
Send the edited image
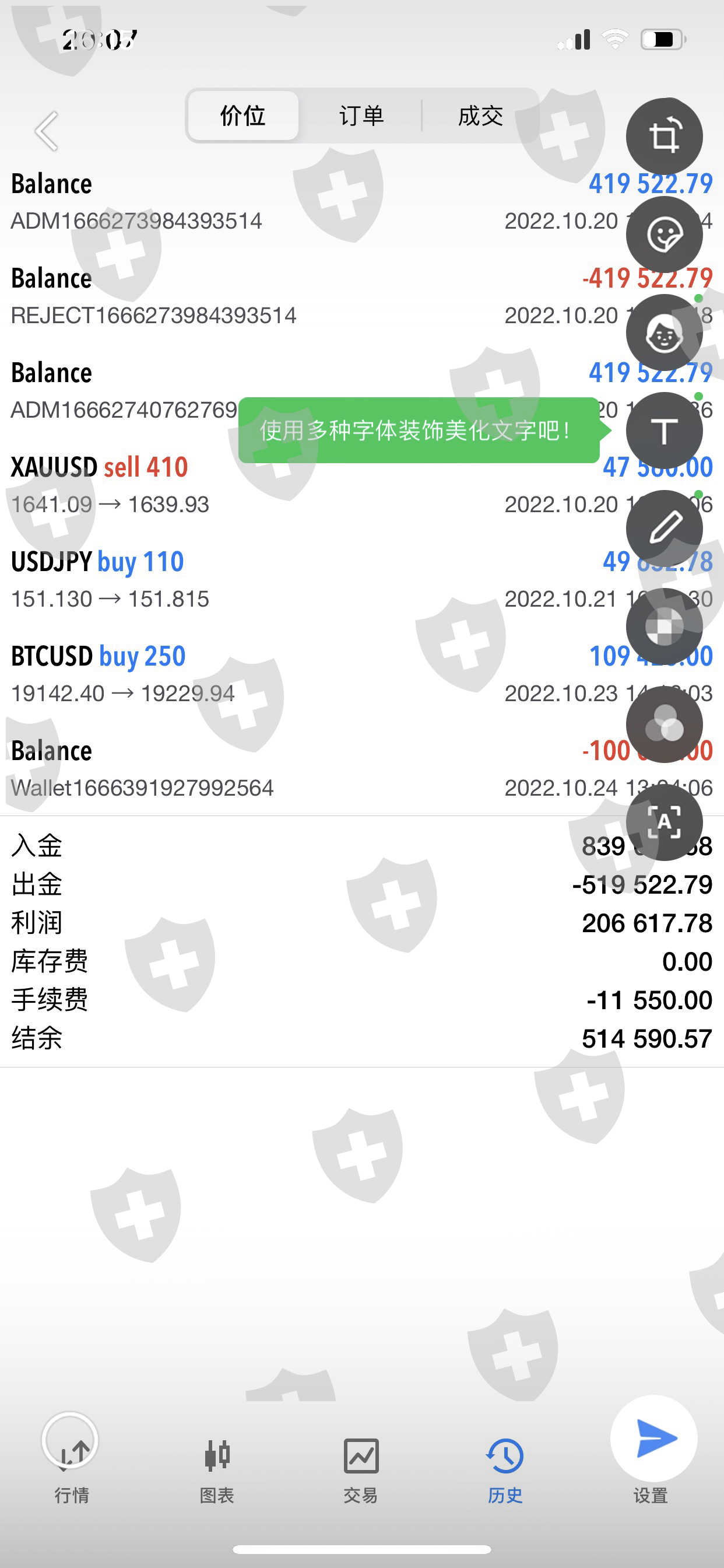653,1439
